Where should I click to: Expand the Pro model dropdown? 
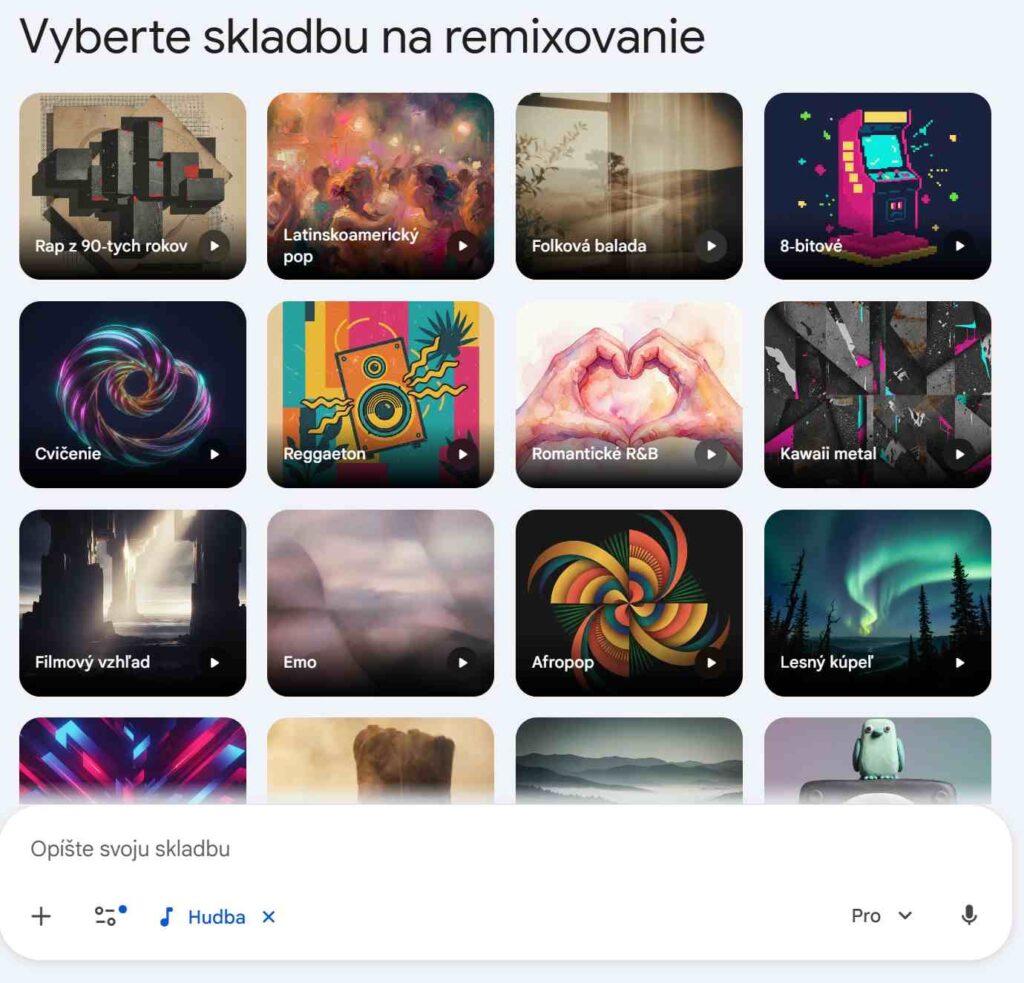pos(881,915)
